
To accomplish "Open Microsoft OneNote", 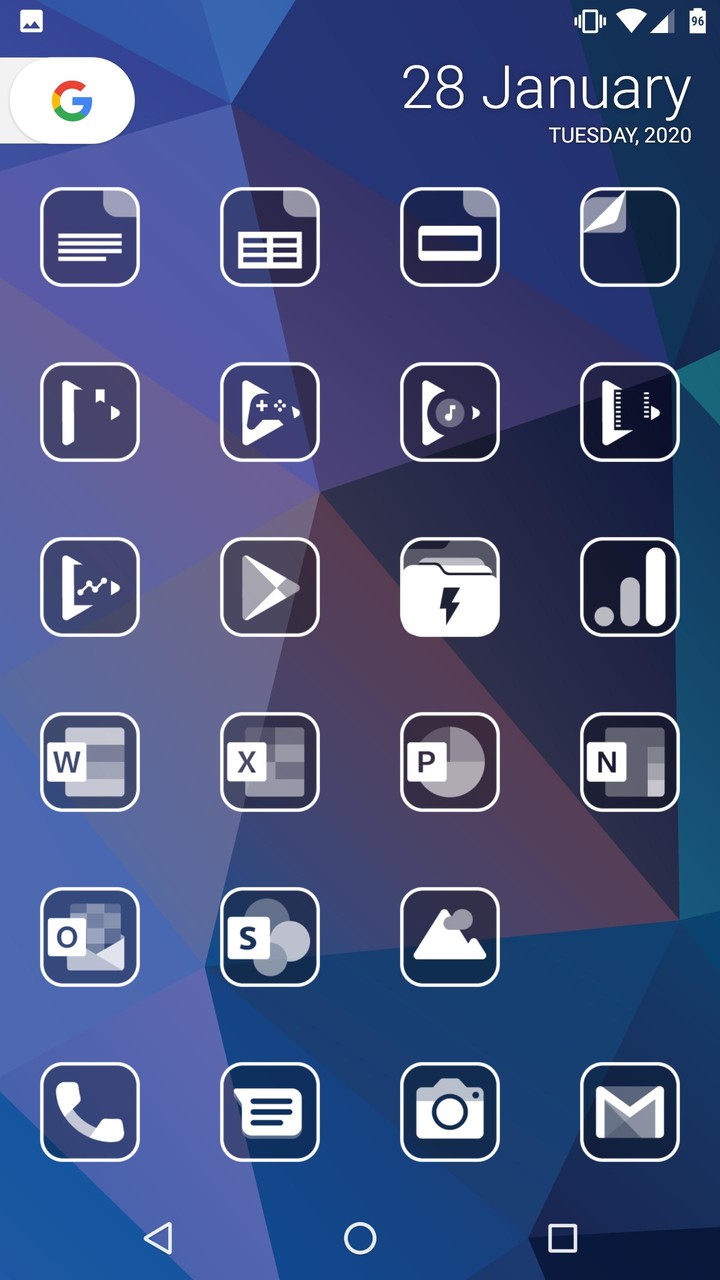I will pyautogui.click(x=630, y=762).
